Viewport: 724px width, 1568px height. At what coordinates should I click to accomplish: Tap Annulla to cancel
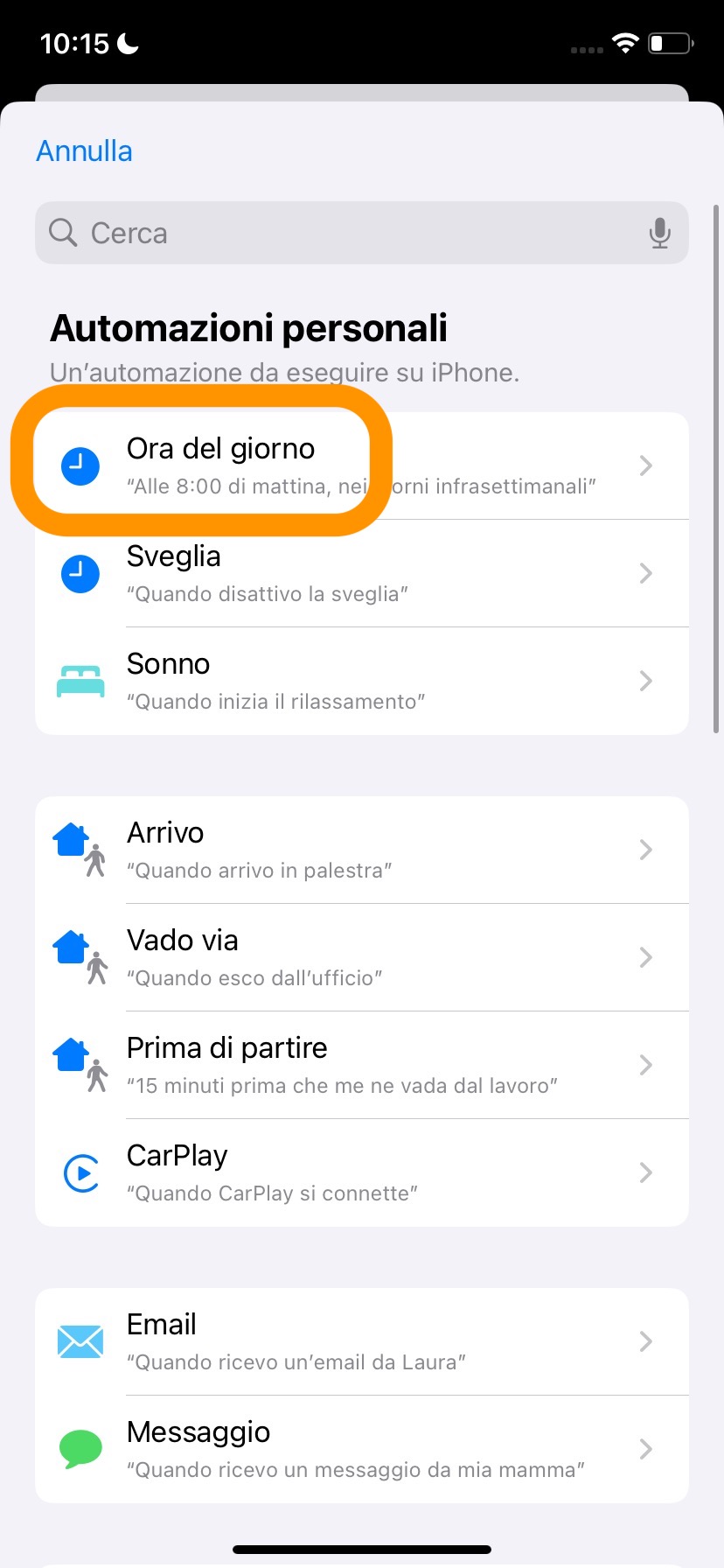(84, 151)
